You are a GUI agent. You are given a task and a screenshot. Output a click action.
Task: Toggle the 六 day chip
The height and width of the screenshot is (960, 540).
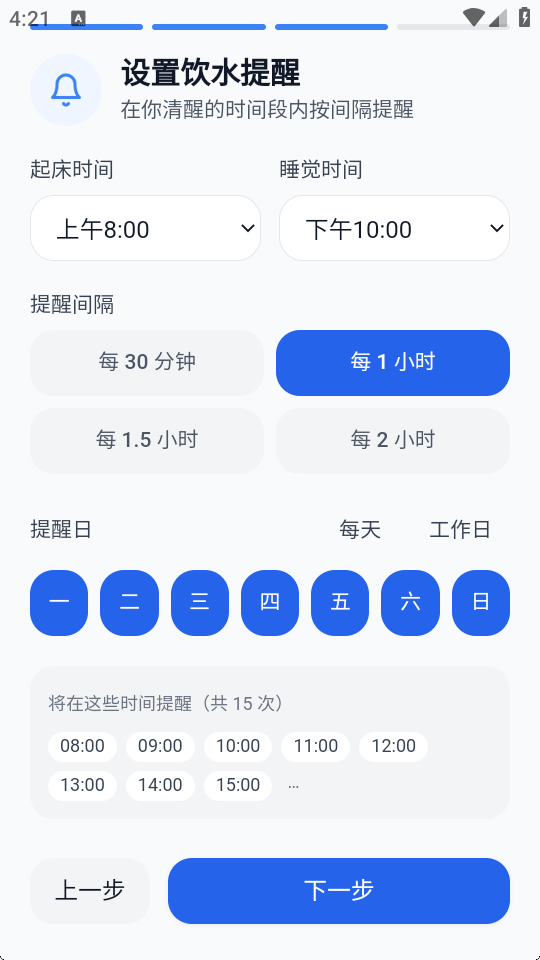pos(410,603)
